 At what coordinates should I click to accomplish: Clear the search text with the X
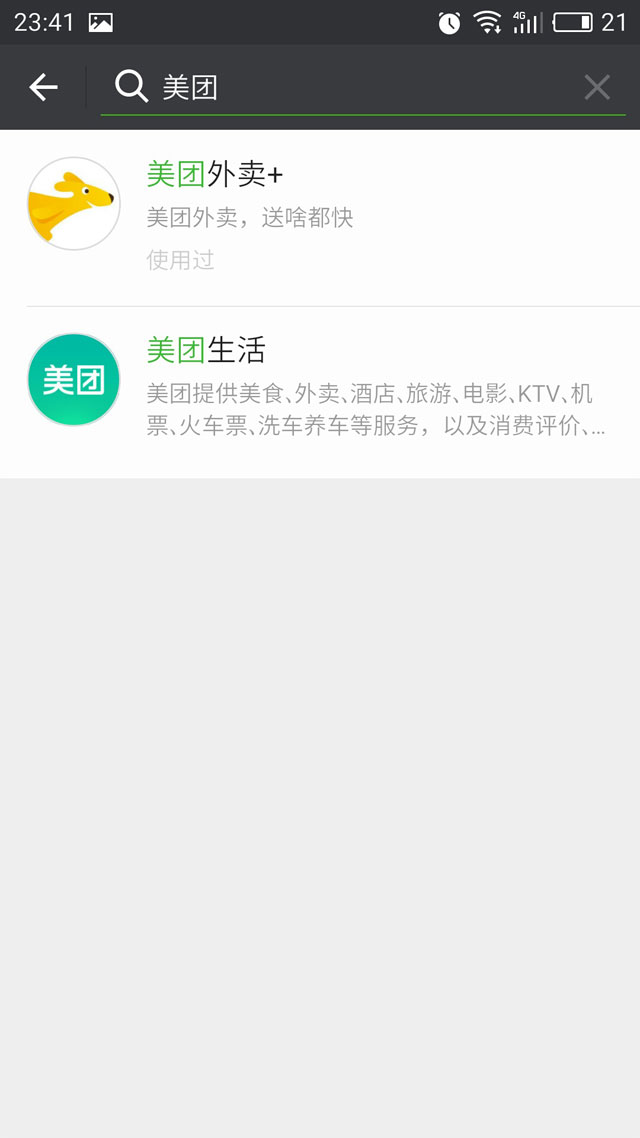pos(597,88)
